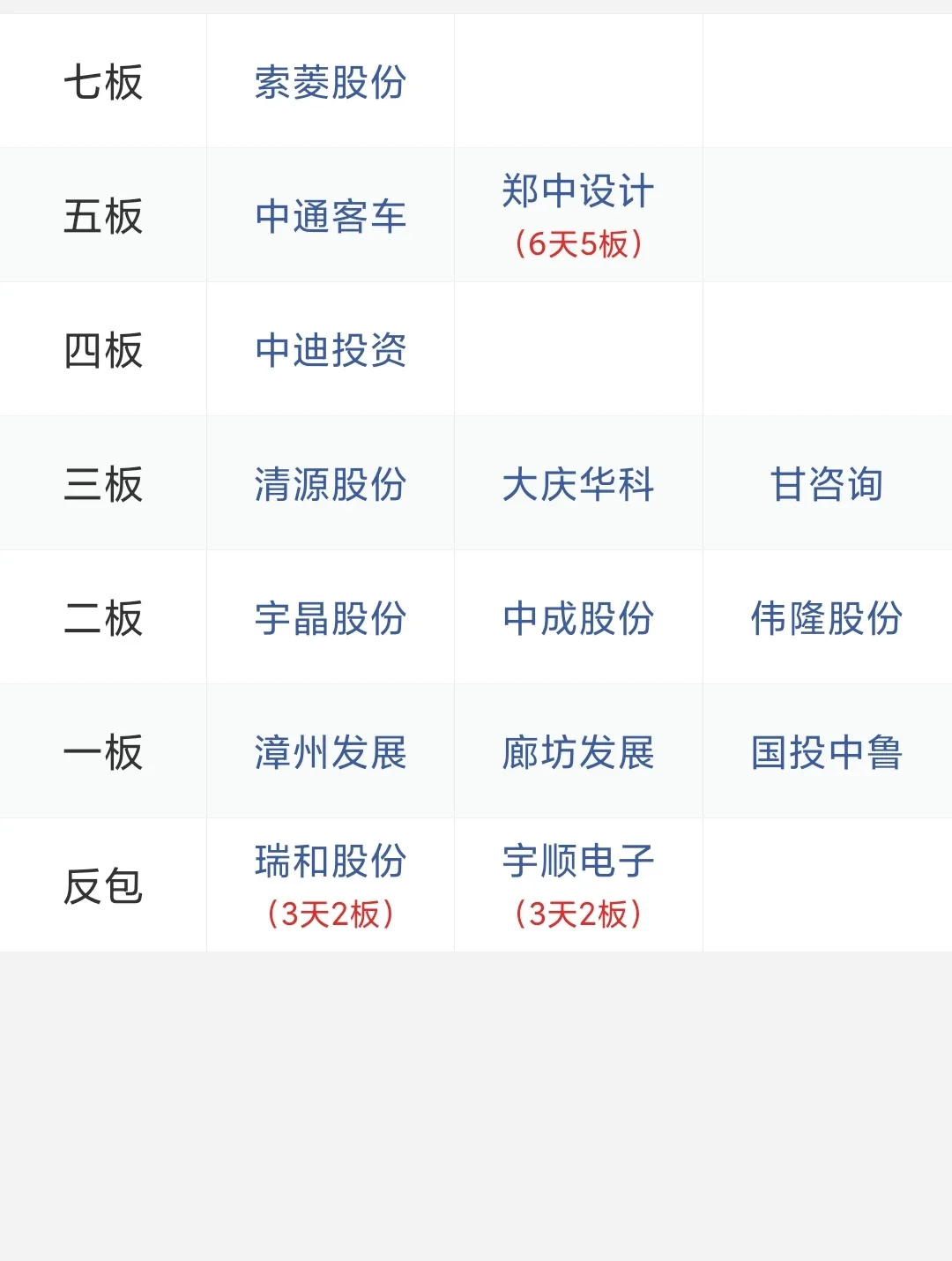Open the 宇顺电子 stock link
952x1261 pixels.
click(x=578, y=862)
